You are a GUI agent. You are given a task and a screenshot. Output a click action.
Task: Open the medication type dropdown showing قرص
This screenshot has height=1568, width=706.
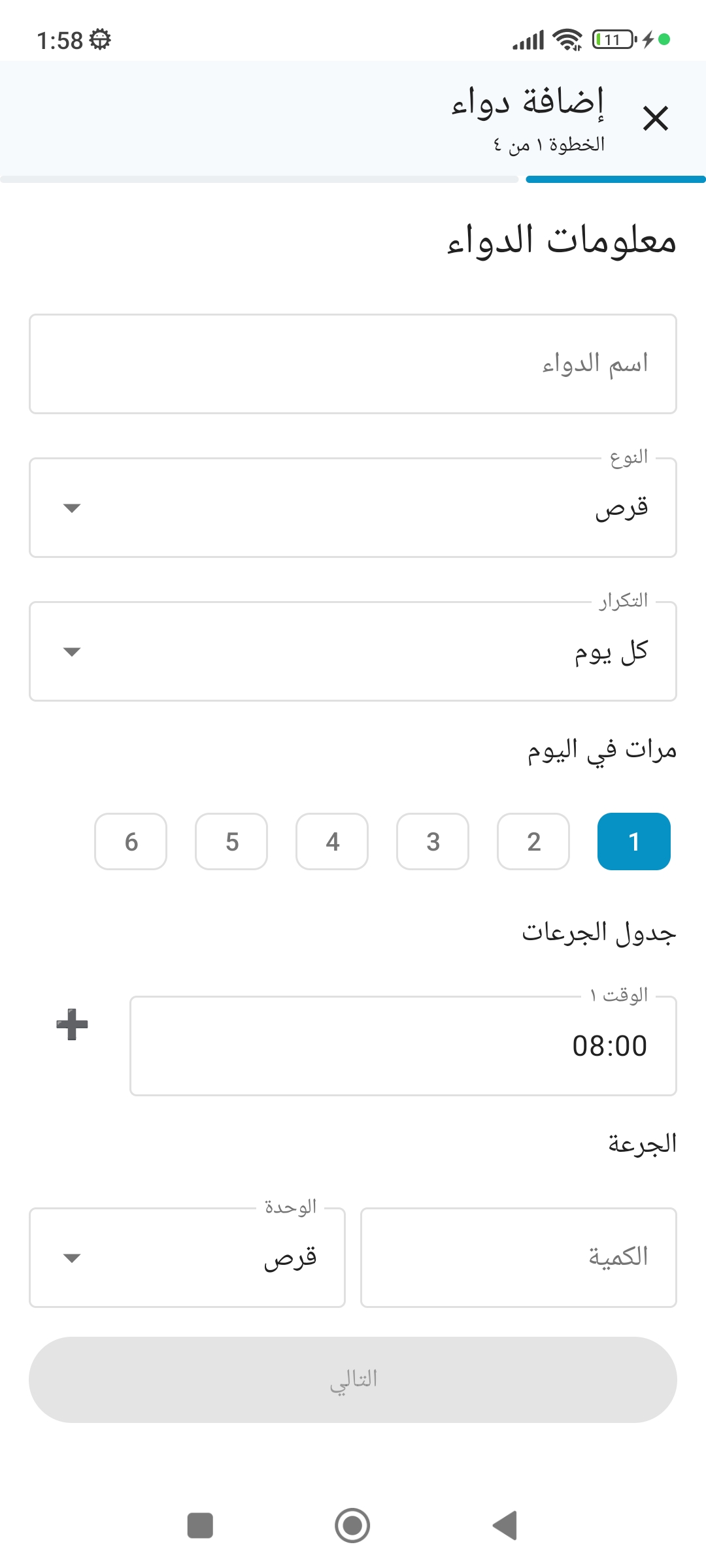pos(353,507)
